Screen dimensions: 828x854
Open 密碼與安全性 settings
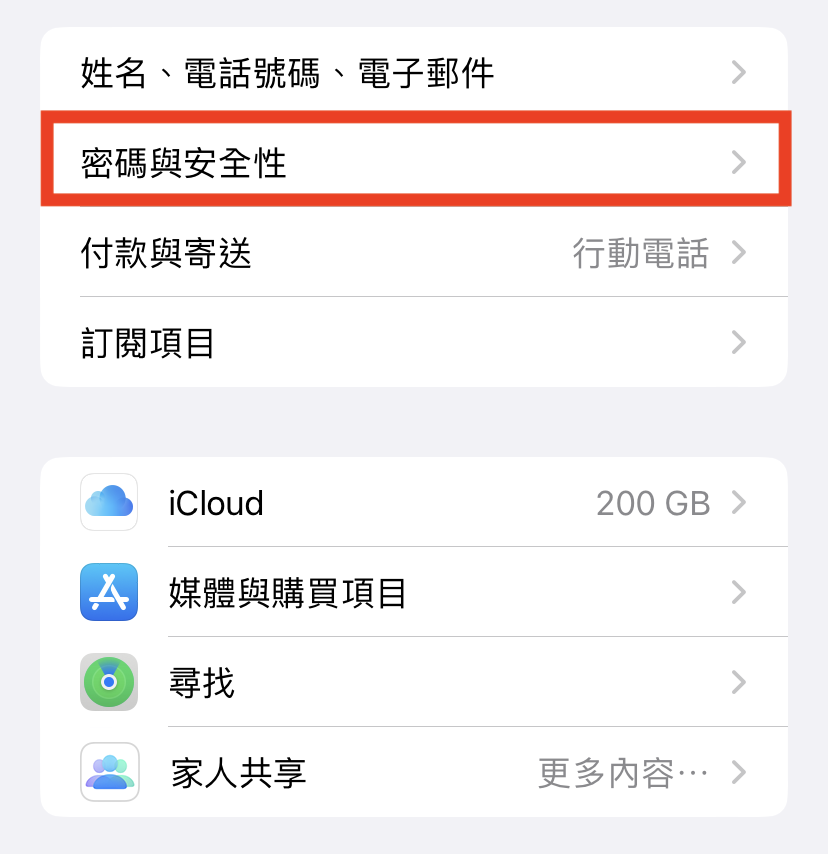413,162
